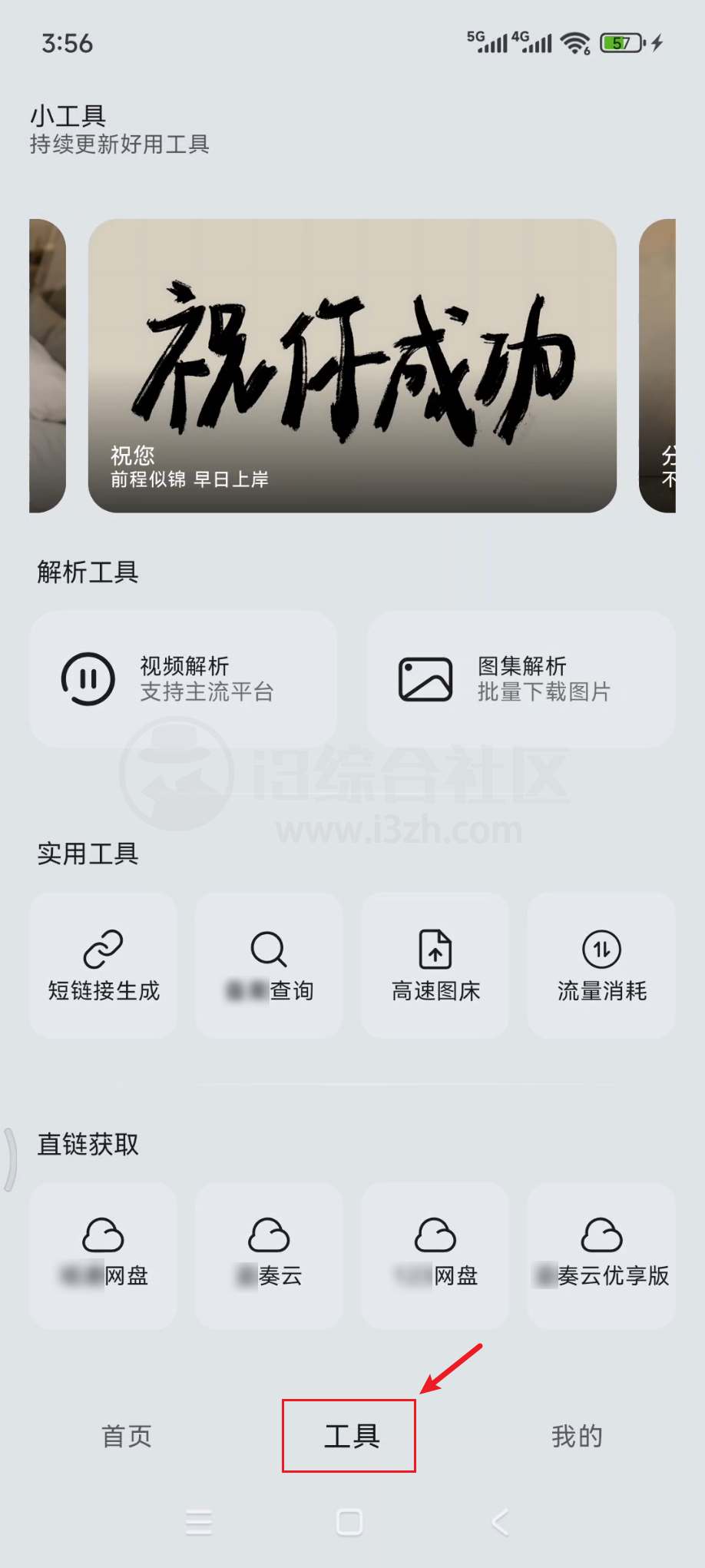
Task: Switch to the 首页 tab
Action: (127, 1435)
